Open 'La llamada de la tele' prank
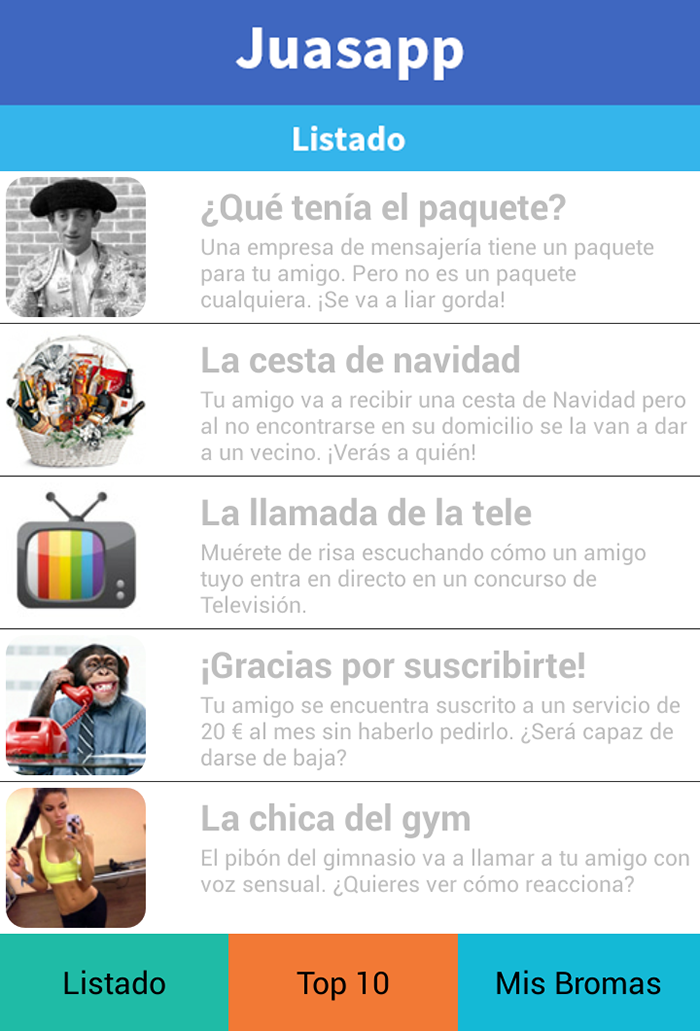Viewport: 700px width, 1031px height. click(366, 513)
